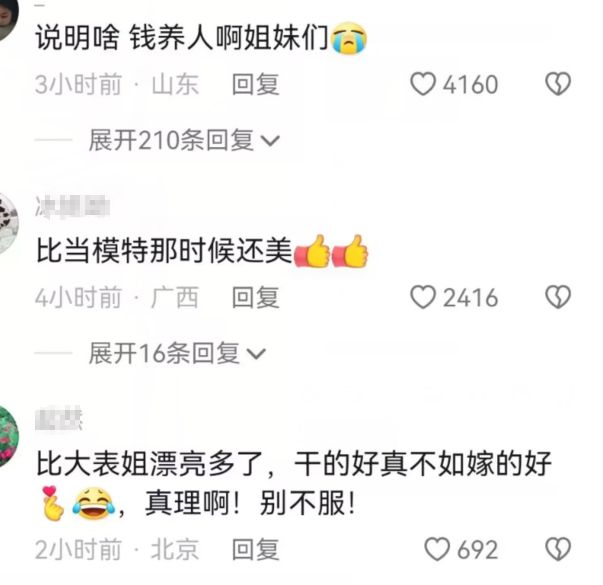Reply to the 广西 comment
This screenshot has width=603, height=585.
click(x=255, y=297)
